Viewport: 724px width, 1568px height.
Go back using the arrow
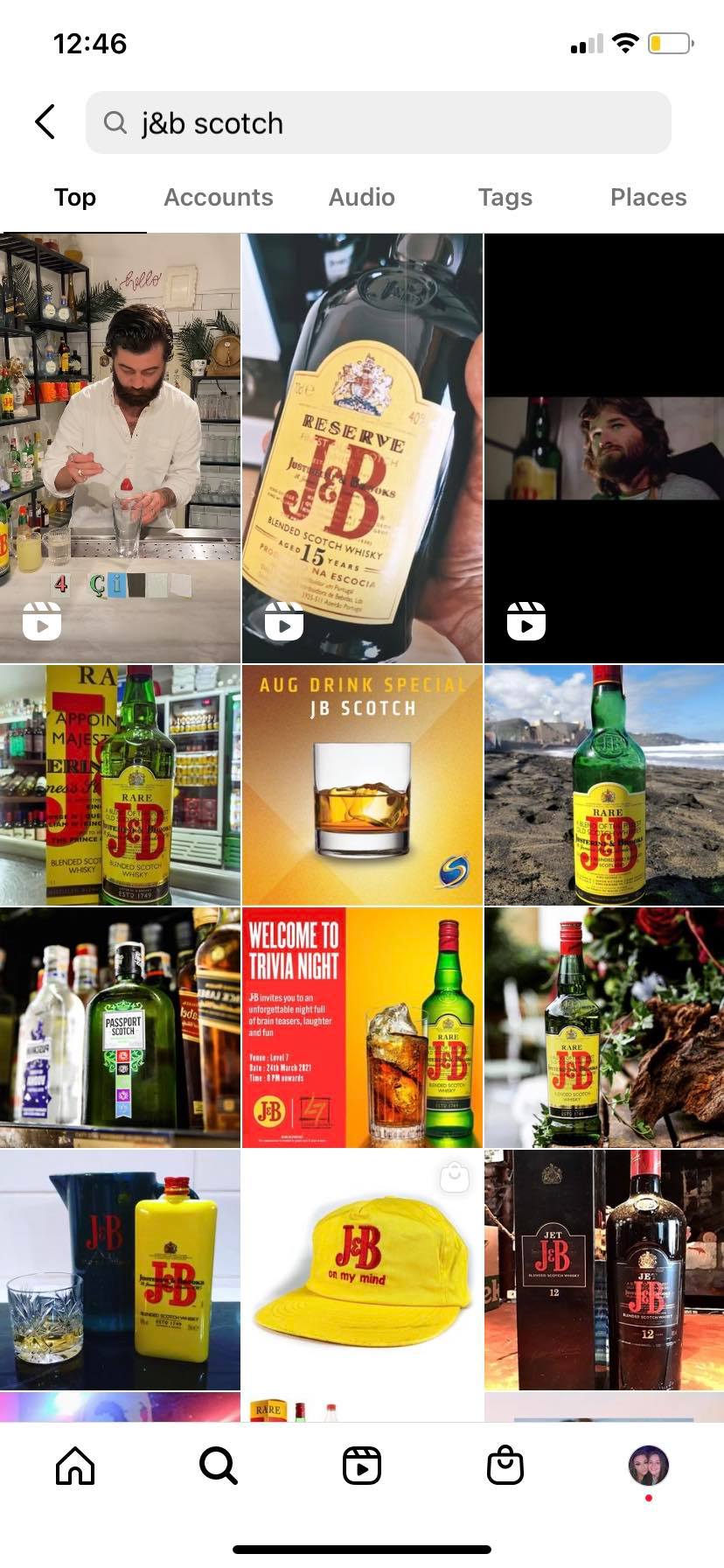point(45,122)
